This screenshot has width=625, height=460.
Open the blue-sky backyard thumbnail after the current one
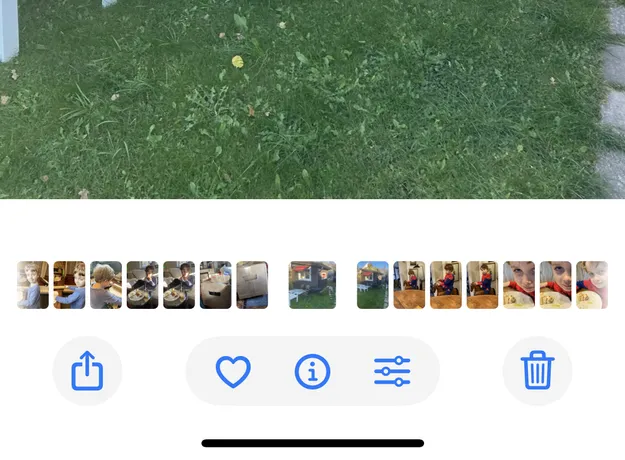click(x=373, y=285)
